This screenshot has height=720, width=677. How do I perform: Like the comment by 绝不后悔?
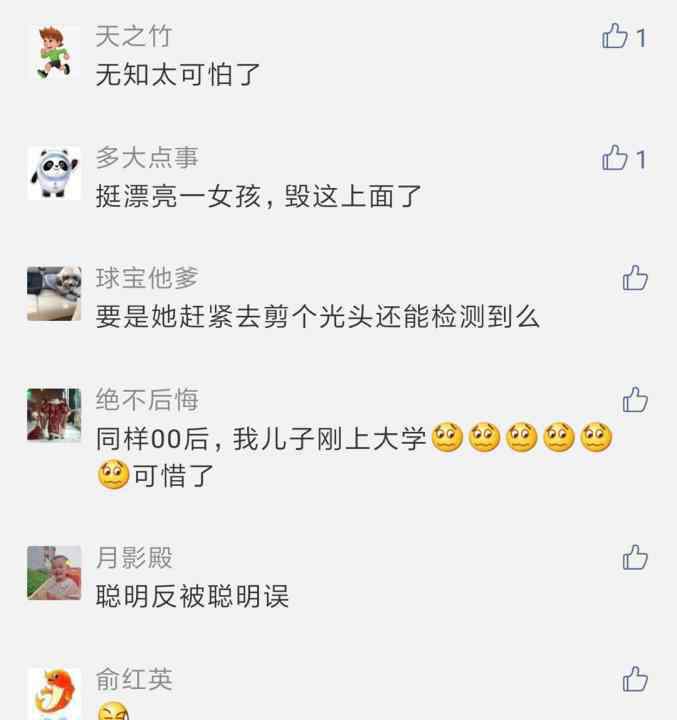pyautogui.click(x=635, y=401)
